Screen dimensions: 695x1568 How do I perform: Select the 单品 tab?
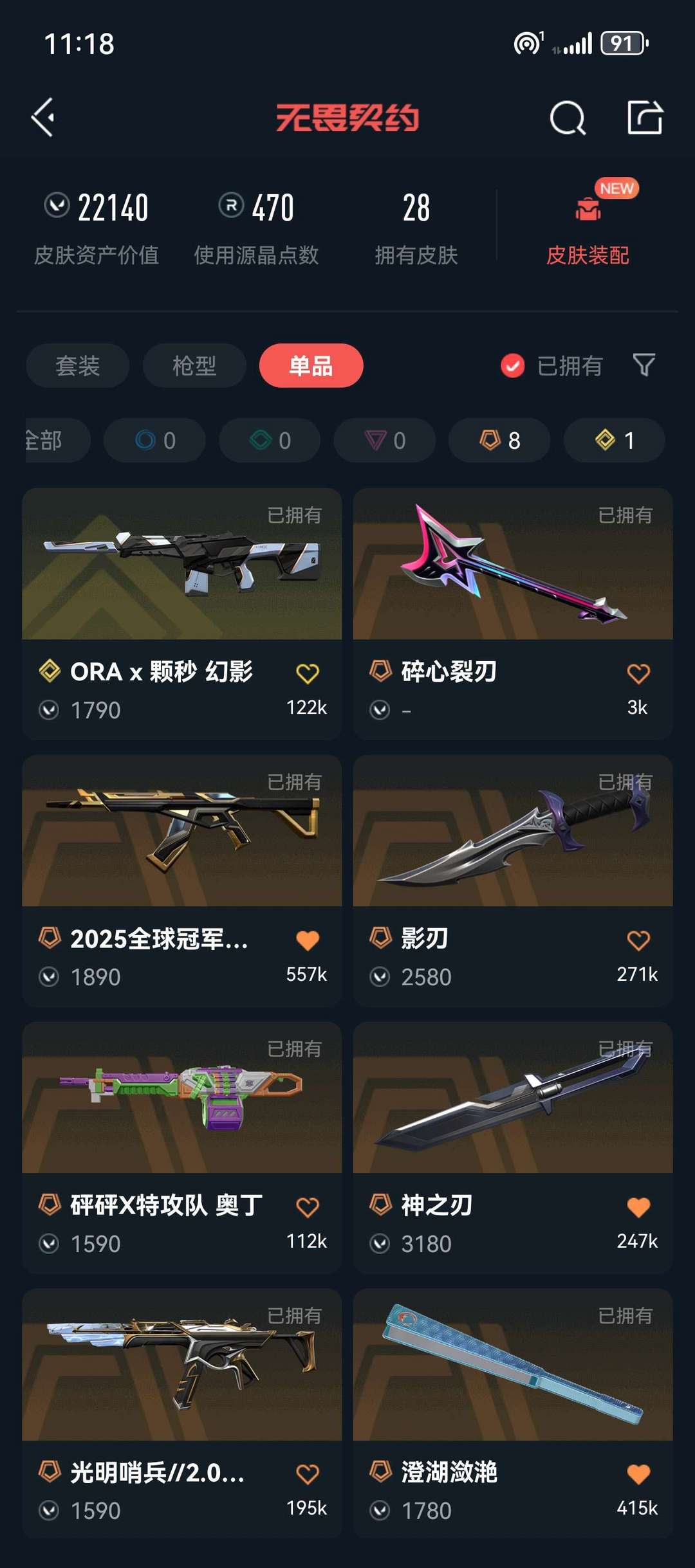point(311,366)
